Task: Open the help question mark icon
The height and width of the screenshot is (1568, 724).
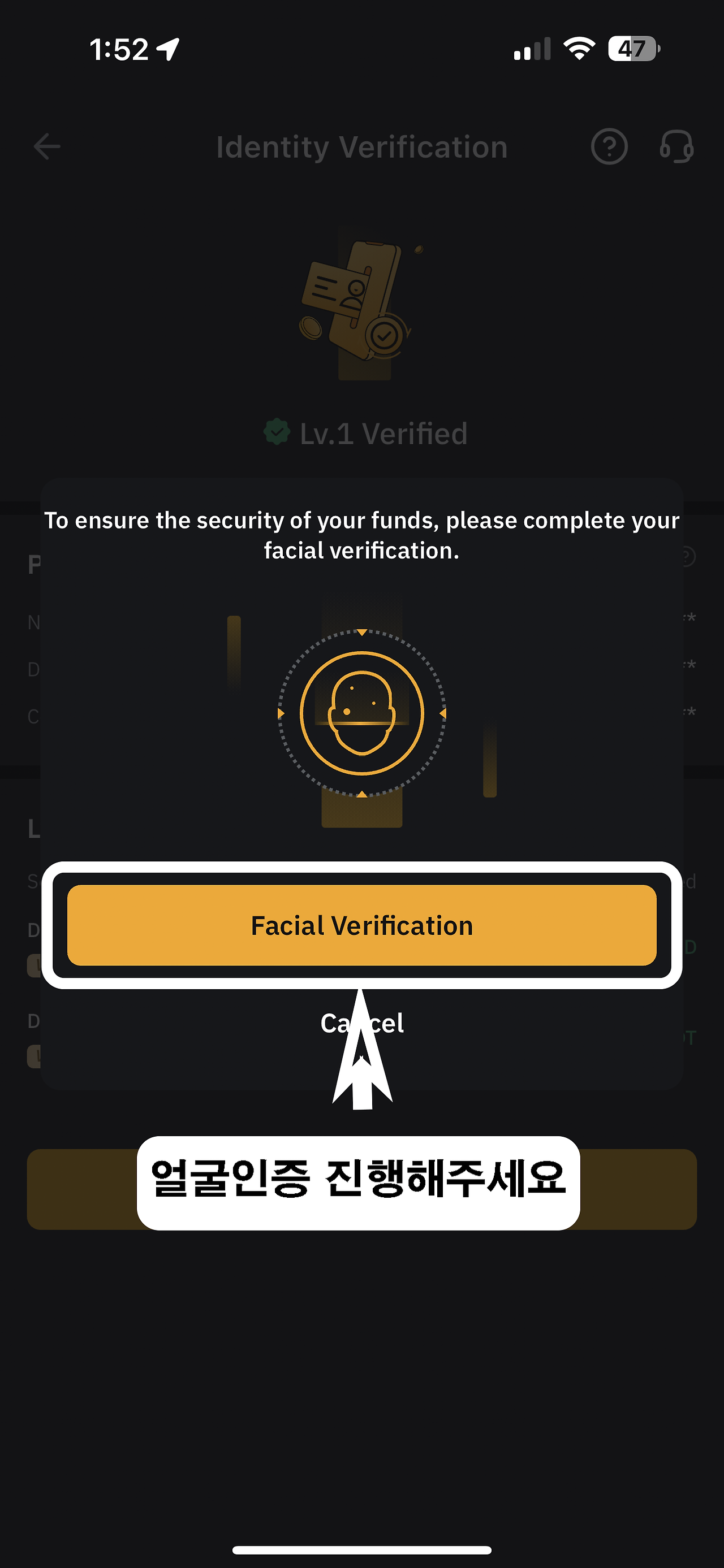Action: (x=609, y=147)
